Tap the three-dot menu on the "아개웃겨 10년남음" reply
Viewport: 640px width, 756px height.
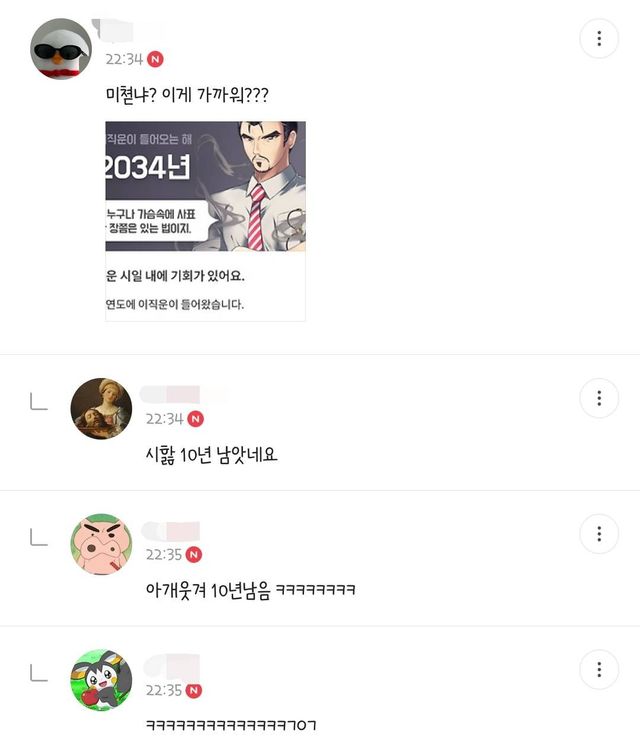point(599,534)
